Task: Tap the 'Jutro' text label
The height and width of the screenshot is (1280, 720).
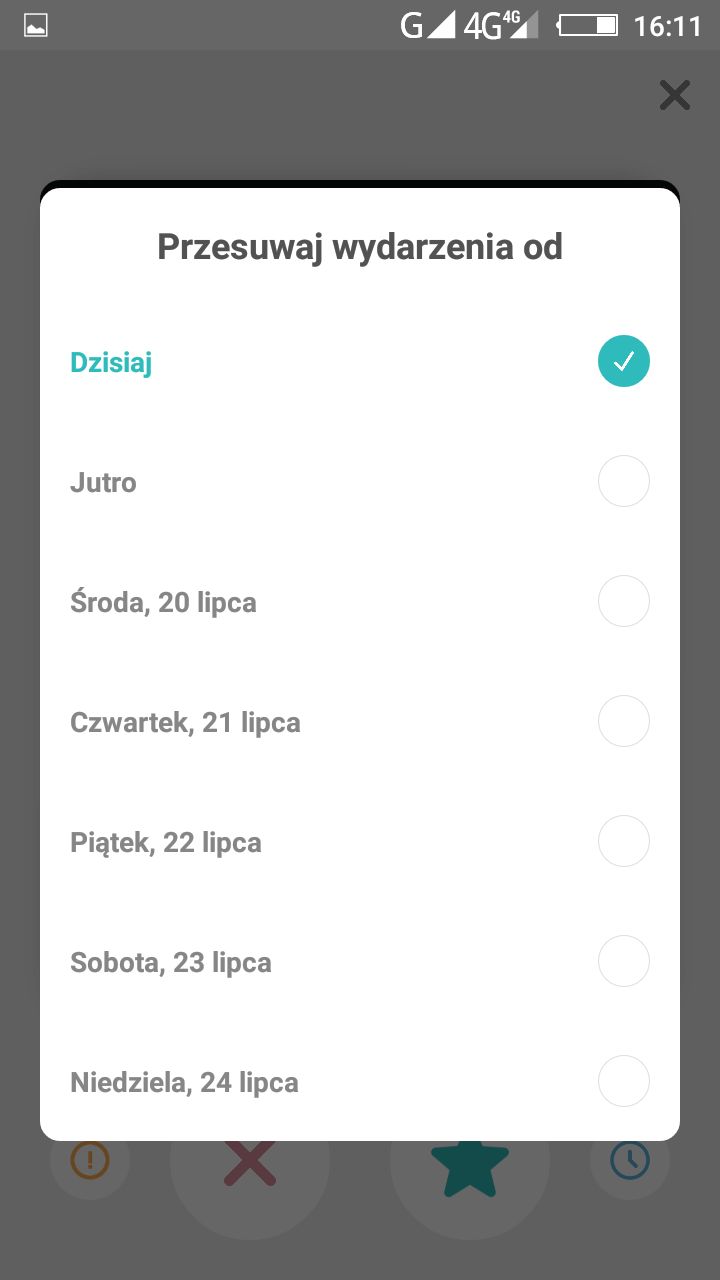Action: pyautogui.click(x=103, y=482)
